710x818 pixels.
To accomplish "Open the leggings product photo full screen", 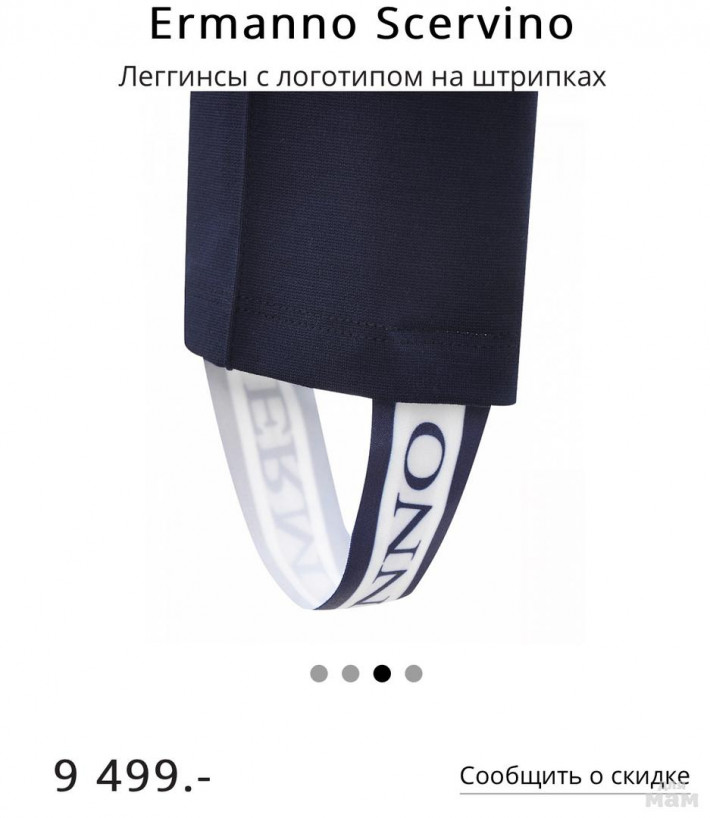I will click(364, 370).
